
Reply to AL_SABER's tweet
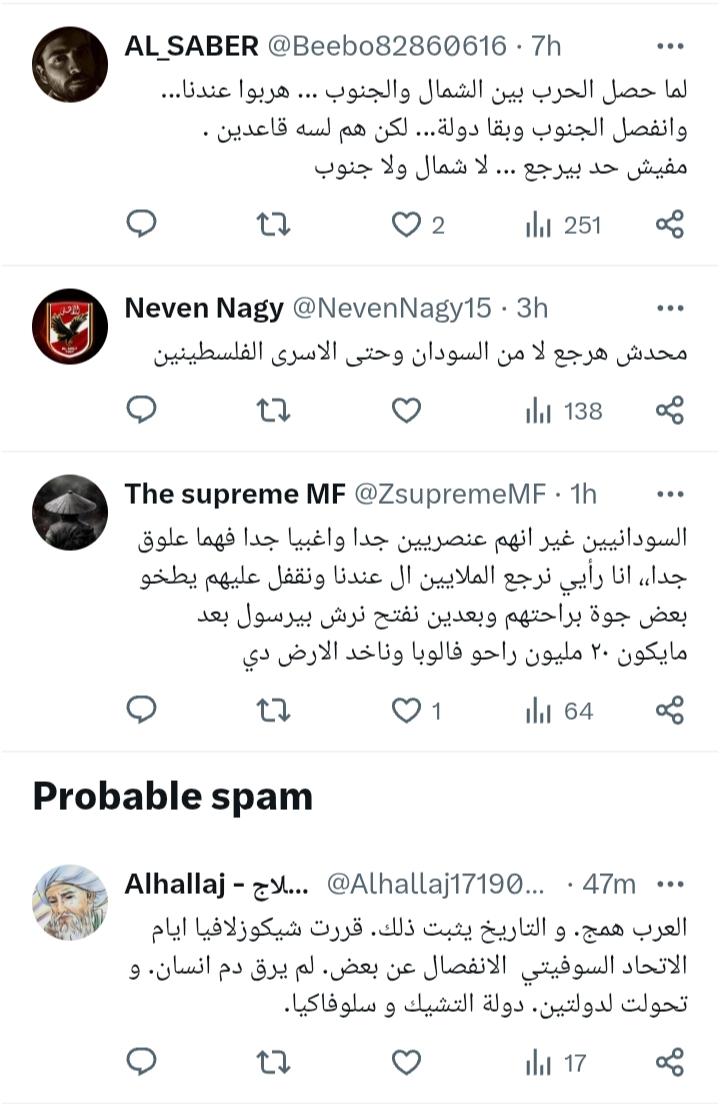pos(143,225)
